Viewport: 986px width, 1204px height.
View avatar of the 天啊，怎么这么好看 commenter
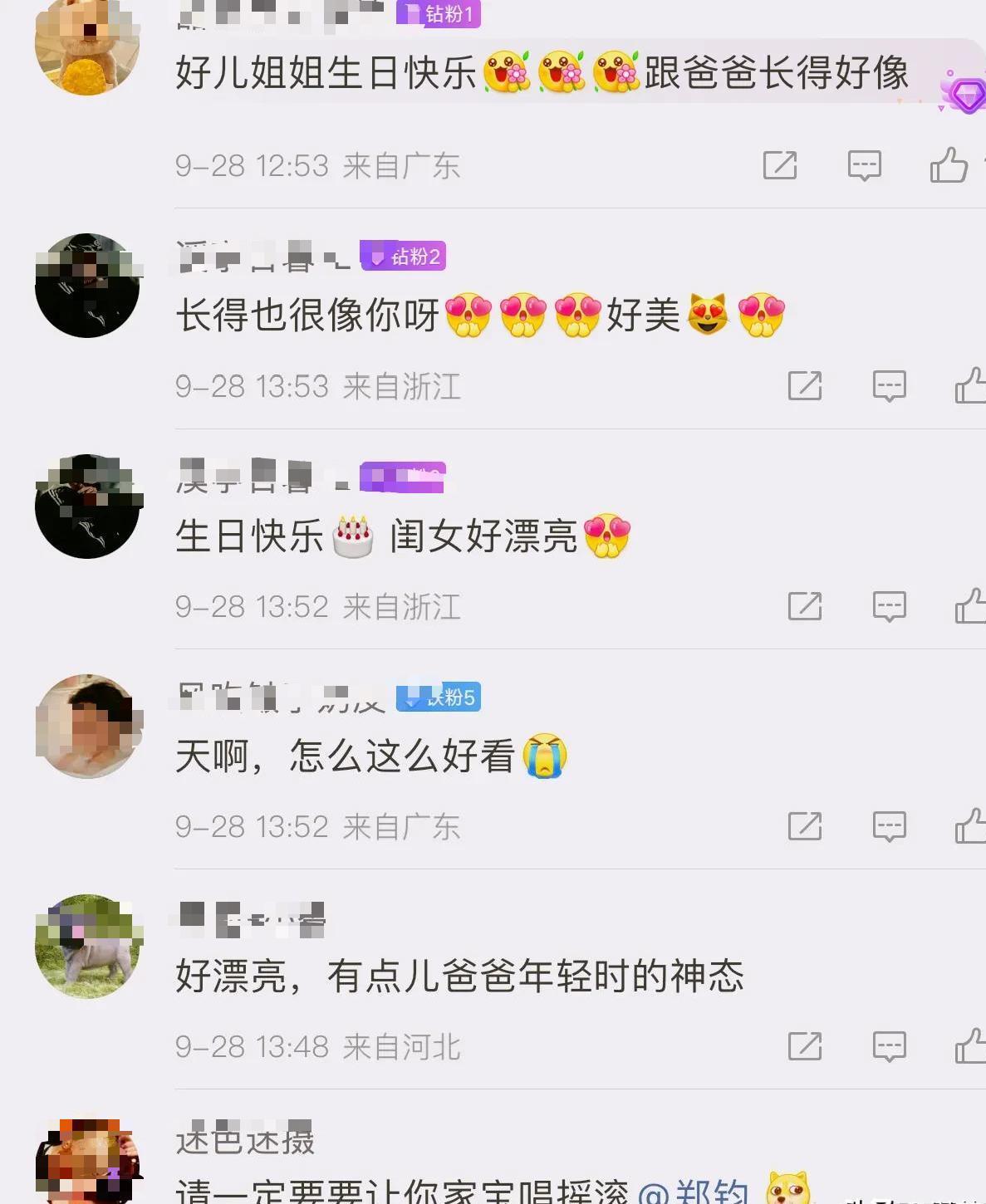pyautogui.click(x=87, y=727)
